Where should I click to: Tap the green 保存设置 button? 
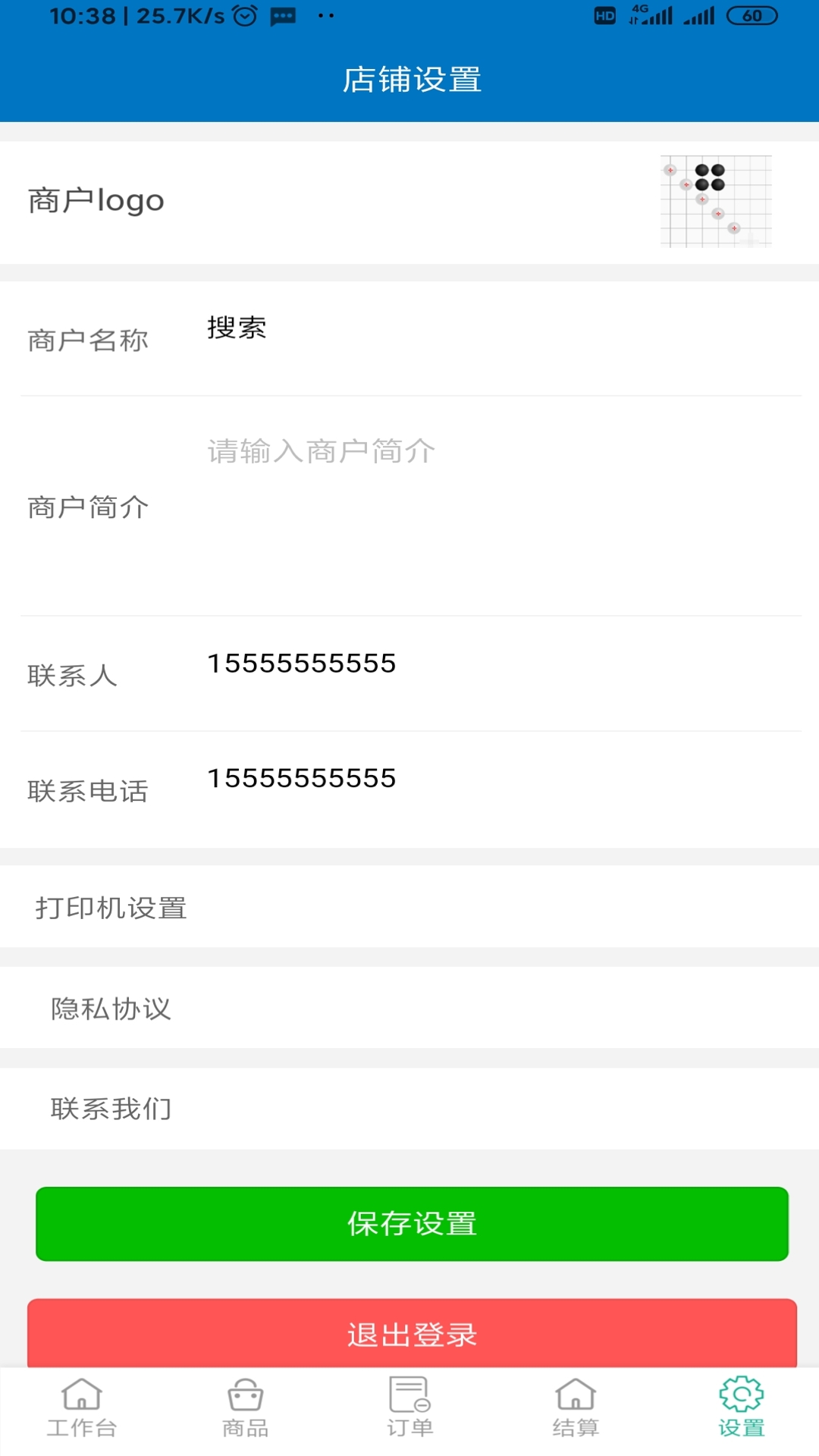point(412,1224)
